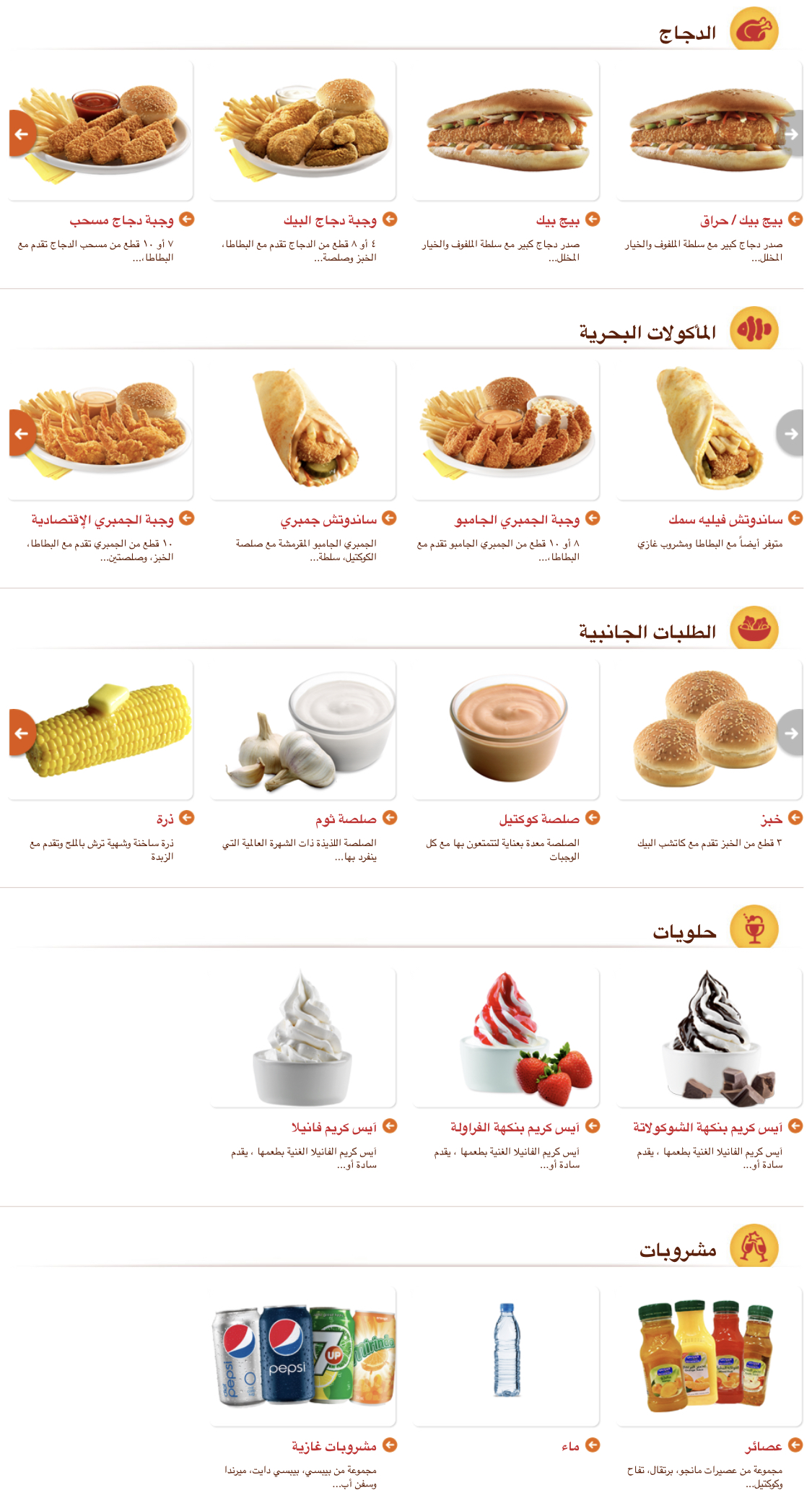View صلصة كوكتيل details
Screen dimensions: 812x1511
click(x=539, y=819)
